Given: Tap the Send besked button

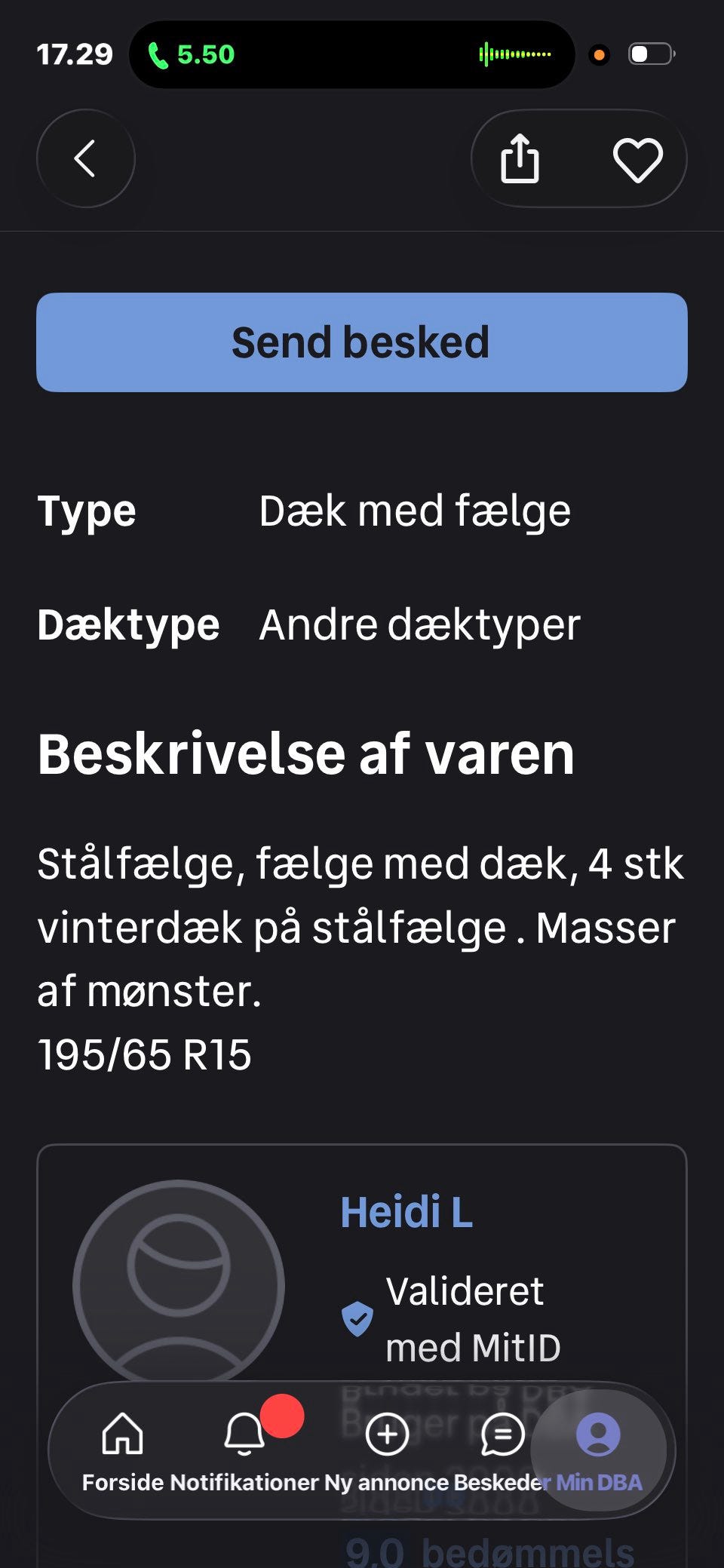Looking at the screenshot, I should (362, 342).
